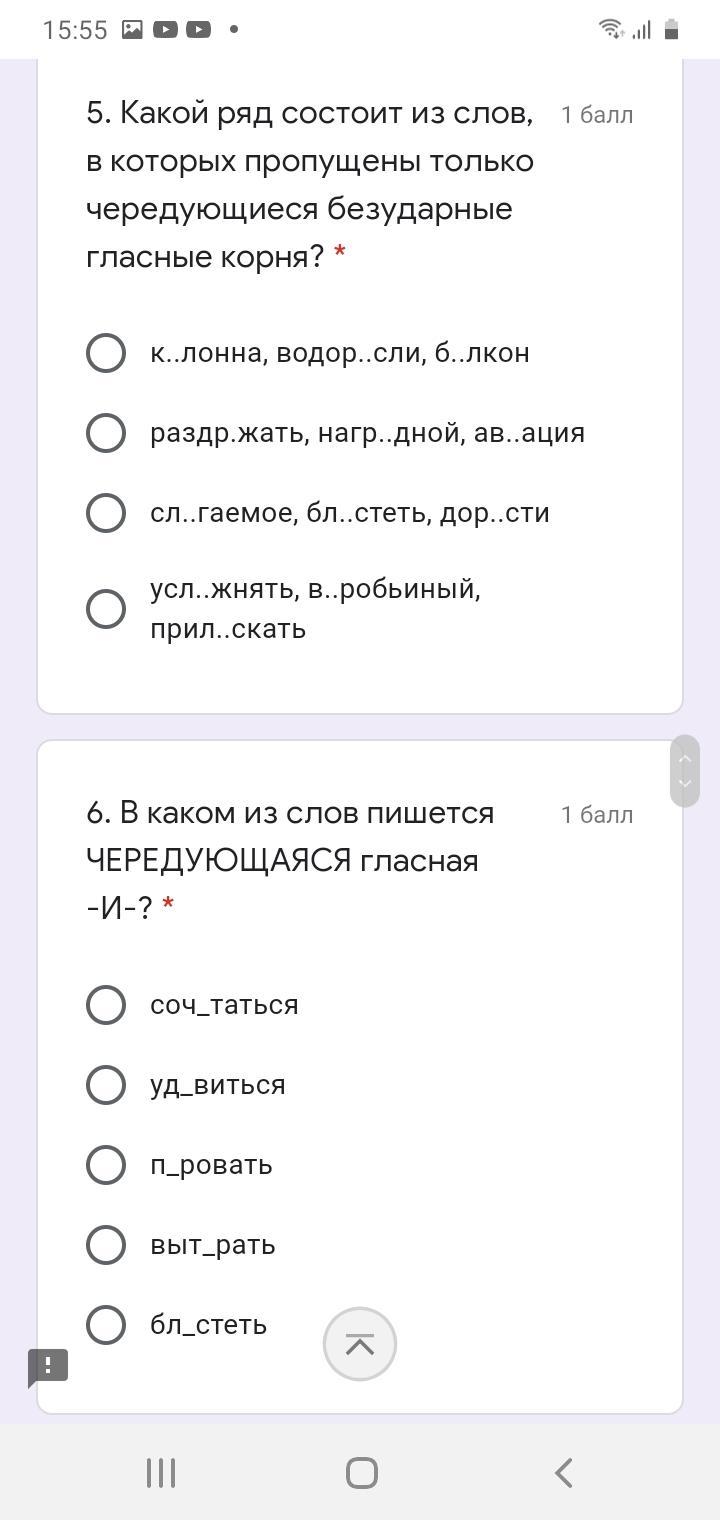Viewport: 720px width, 1520px height.
Task: Select answer 'к..лонна, водор..сли, б..лкон'
Action: pyautogui.click(x=106, y=353)
